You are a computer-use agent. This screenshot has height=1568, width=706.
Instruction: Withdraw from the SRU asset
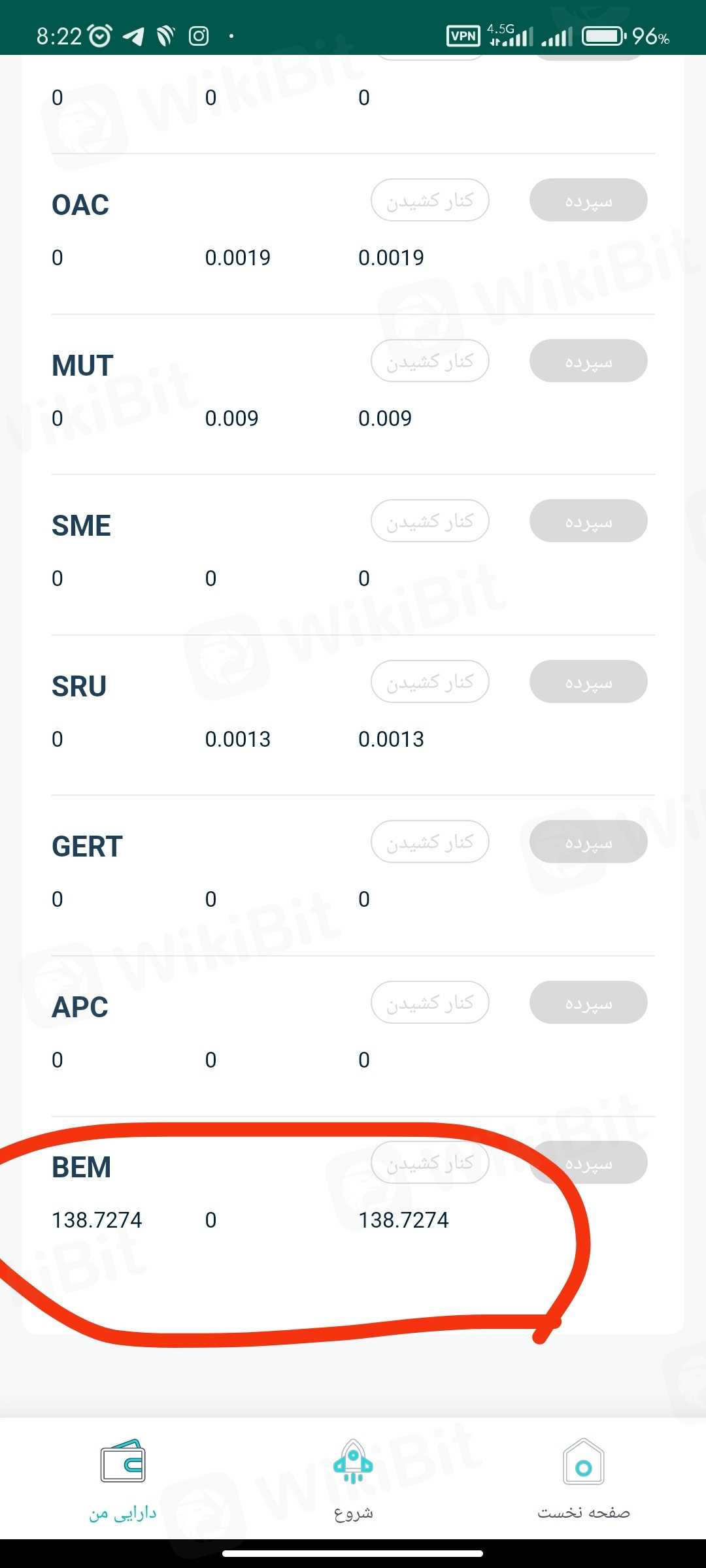click(x=429, y=681)
